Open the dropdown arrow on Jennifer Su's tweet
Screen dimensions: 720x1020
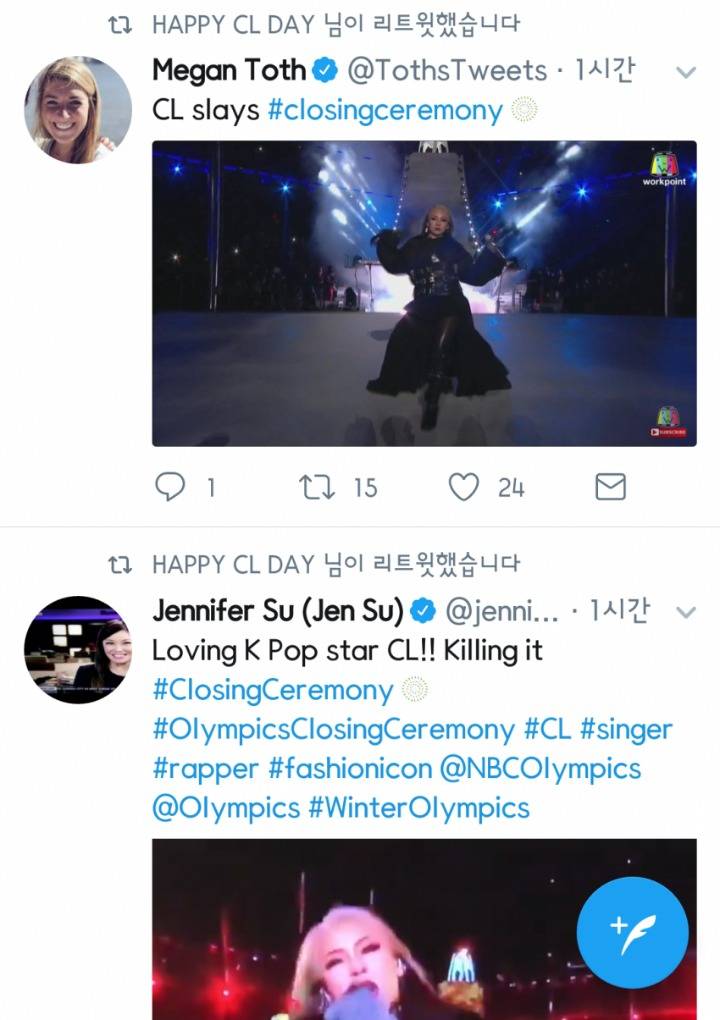coord(686,611)
